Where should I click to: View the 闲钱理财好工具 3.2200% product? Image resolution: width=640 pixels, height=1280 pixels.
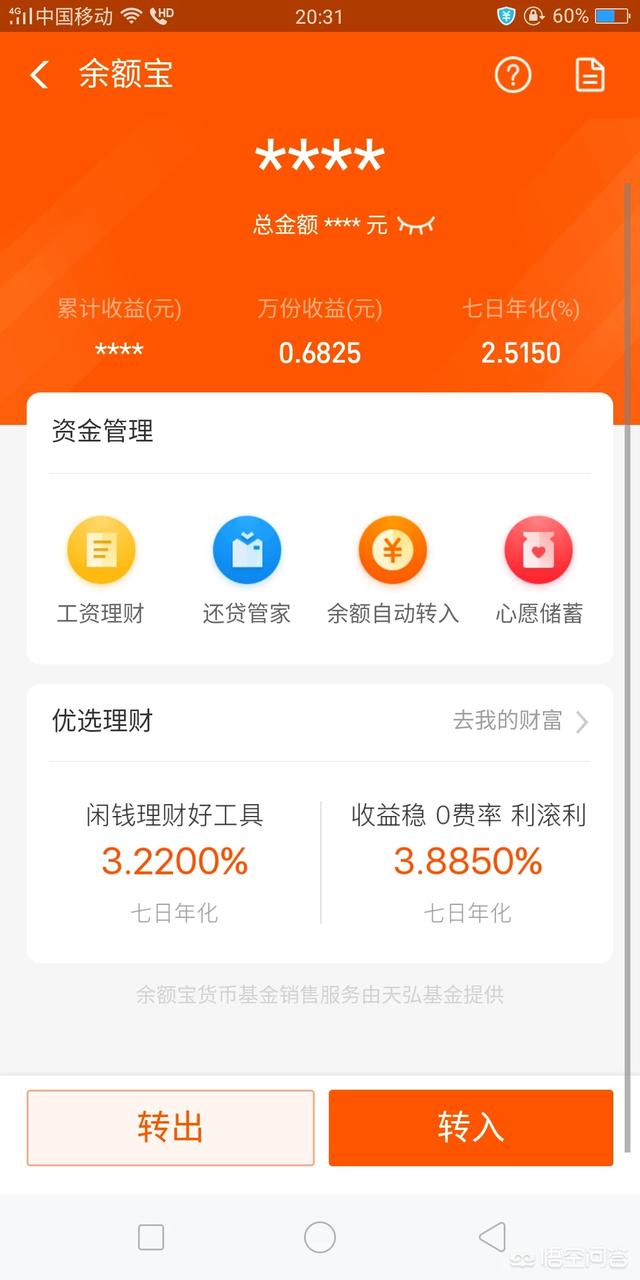tap(175, 860)
